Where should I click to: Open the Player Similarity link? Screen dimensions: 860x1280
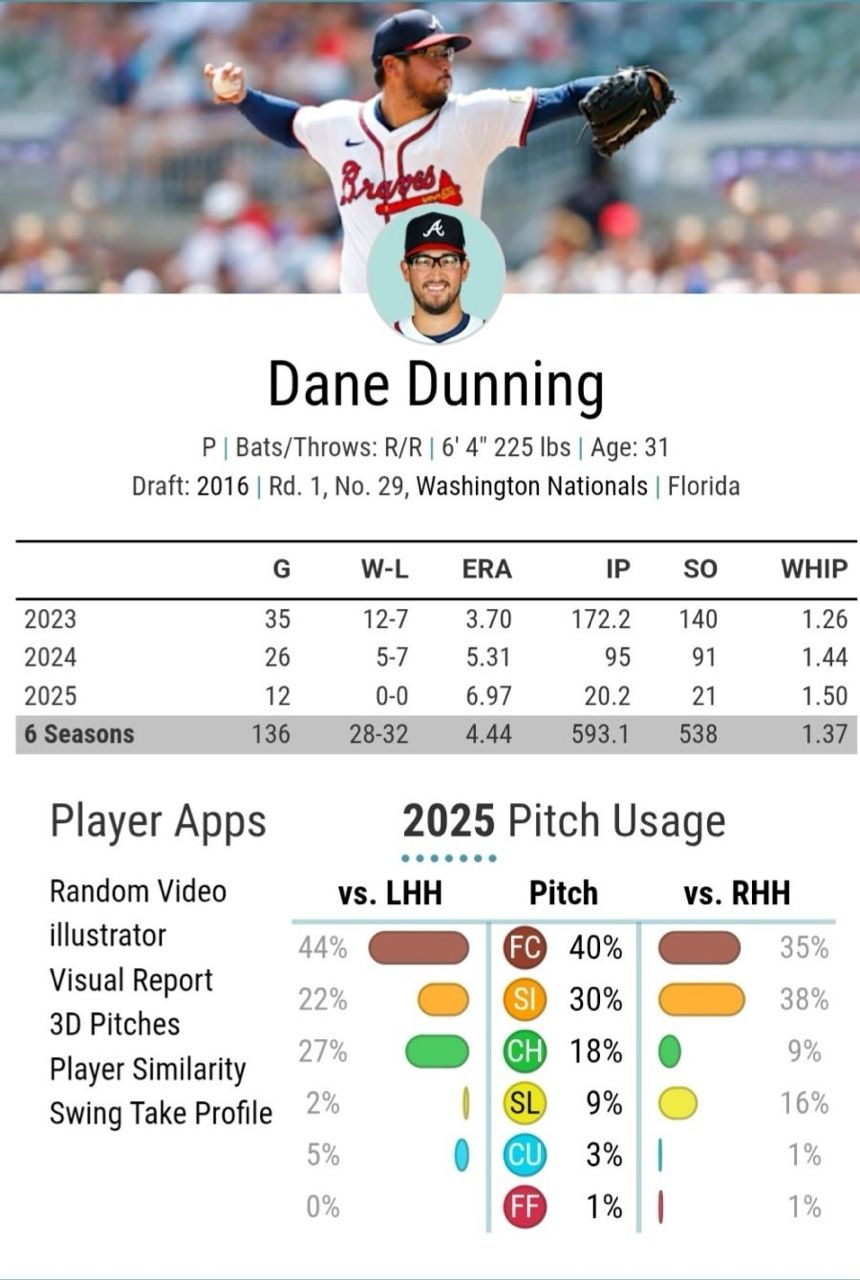click(x=147, y=1068)
